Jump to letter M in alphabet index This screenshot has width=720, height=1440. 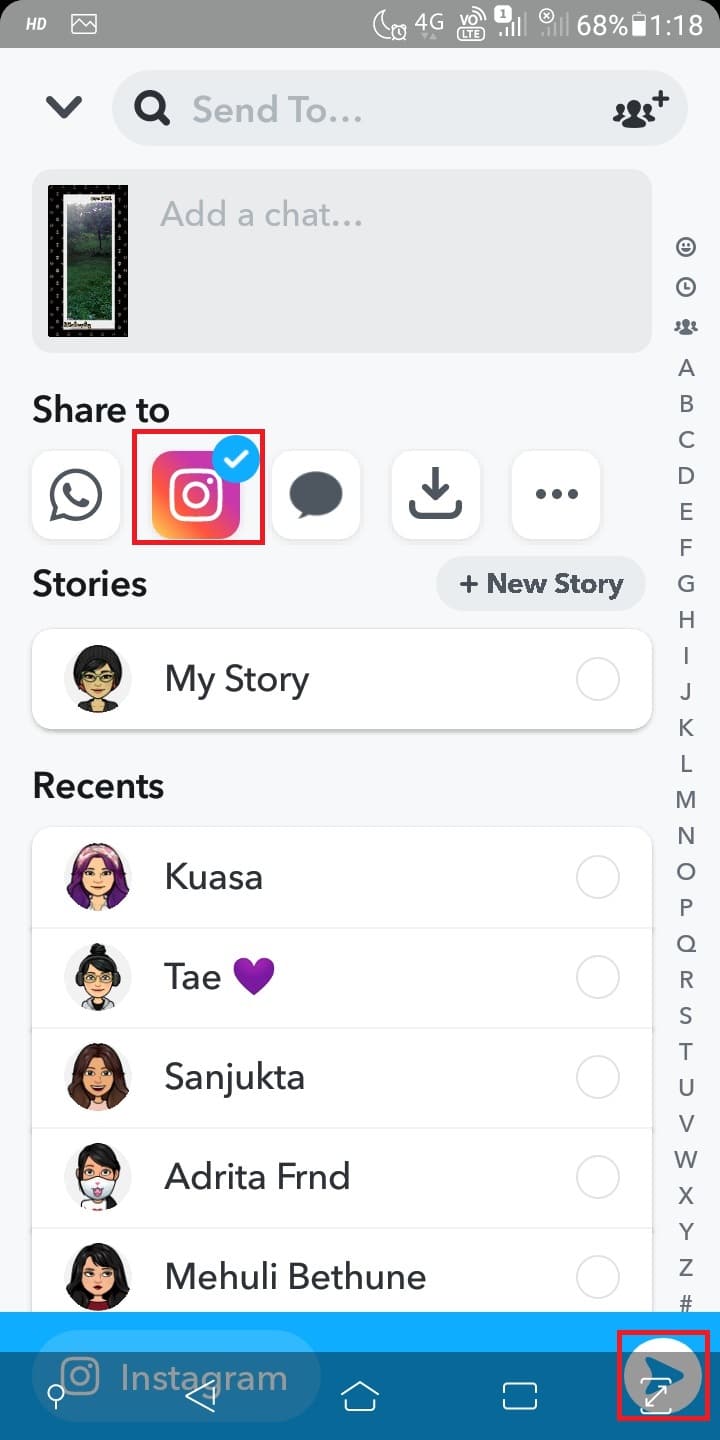pos(686,800)
